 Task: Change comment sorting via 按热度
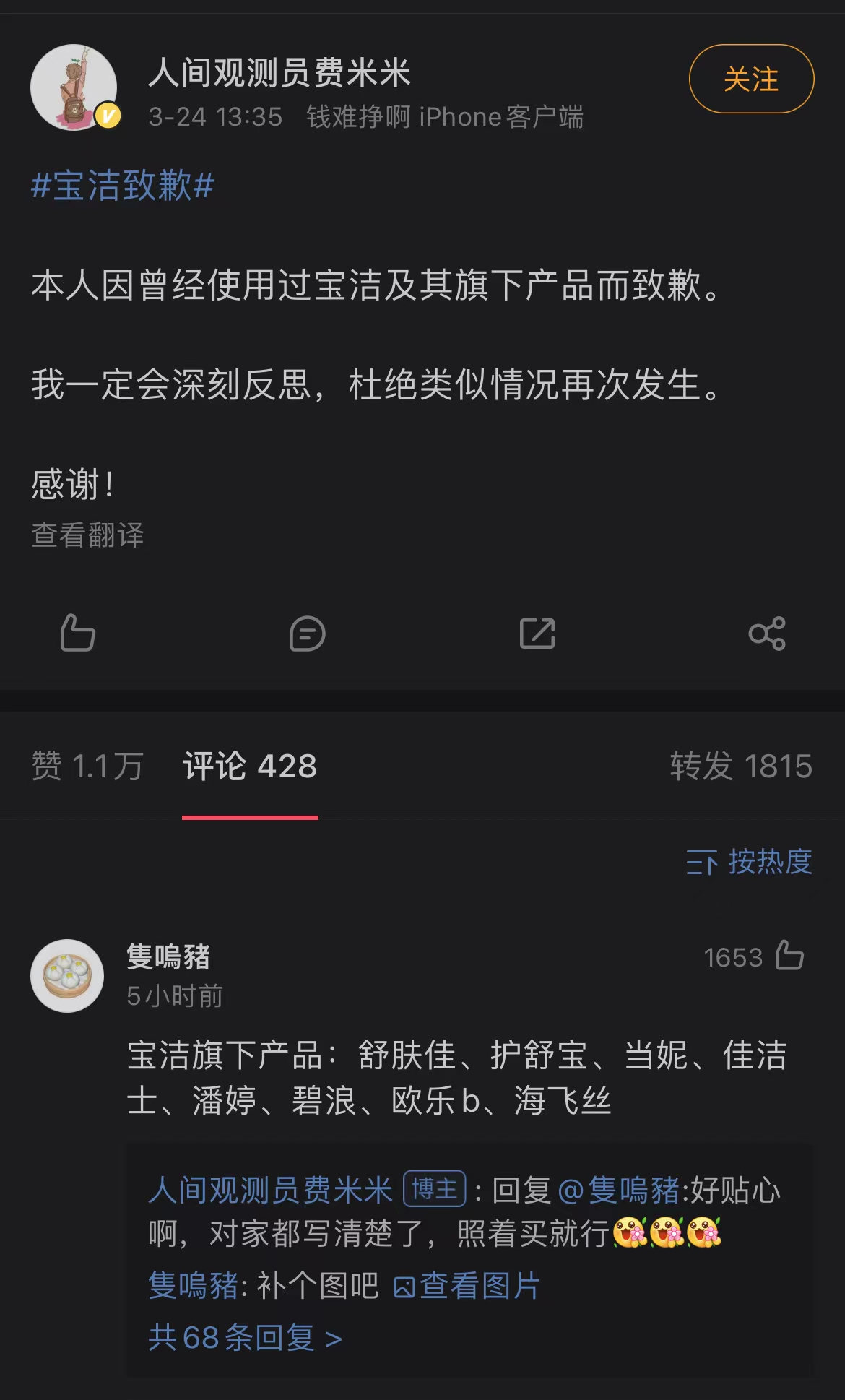coord(749,862)
